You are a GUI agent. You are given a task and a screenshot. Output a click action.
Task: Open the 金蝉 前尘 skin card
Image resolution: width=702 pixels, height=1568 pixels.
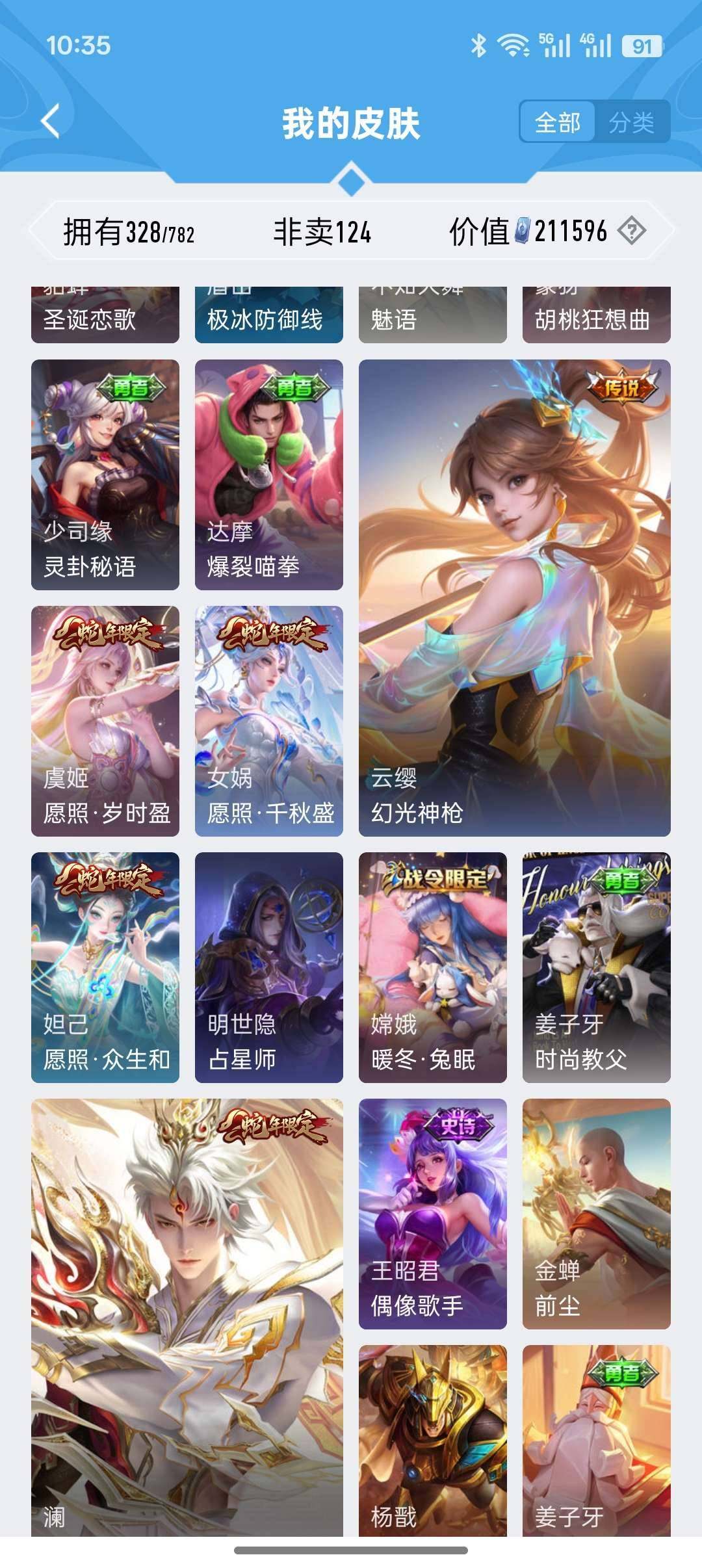coord(595,1216)
